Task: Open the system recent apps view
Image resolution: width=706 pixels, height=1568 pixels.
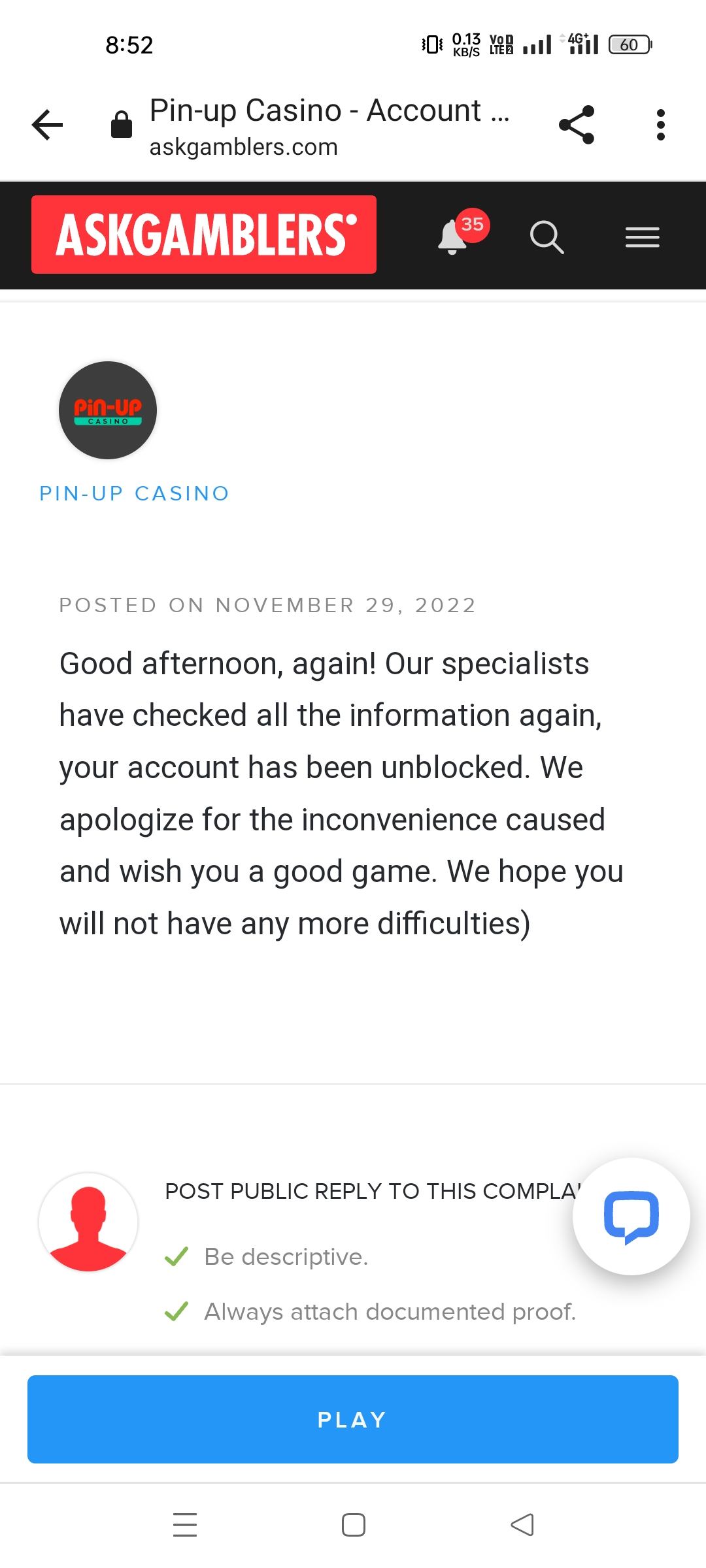Action: tap(185, 1525)
